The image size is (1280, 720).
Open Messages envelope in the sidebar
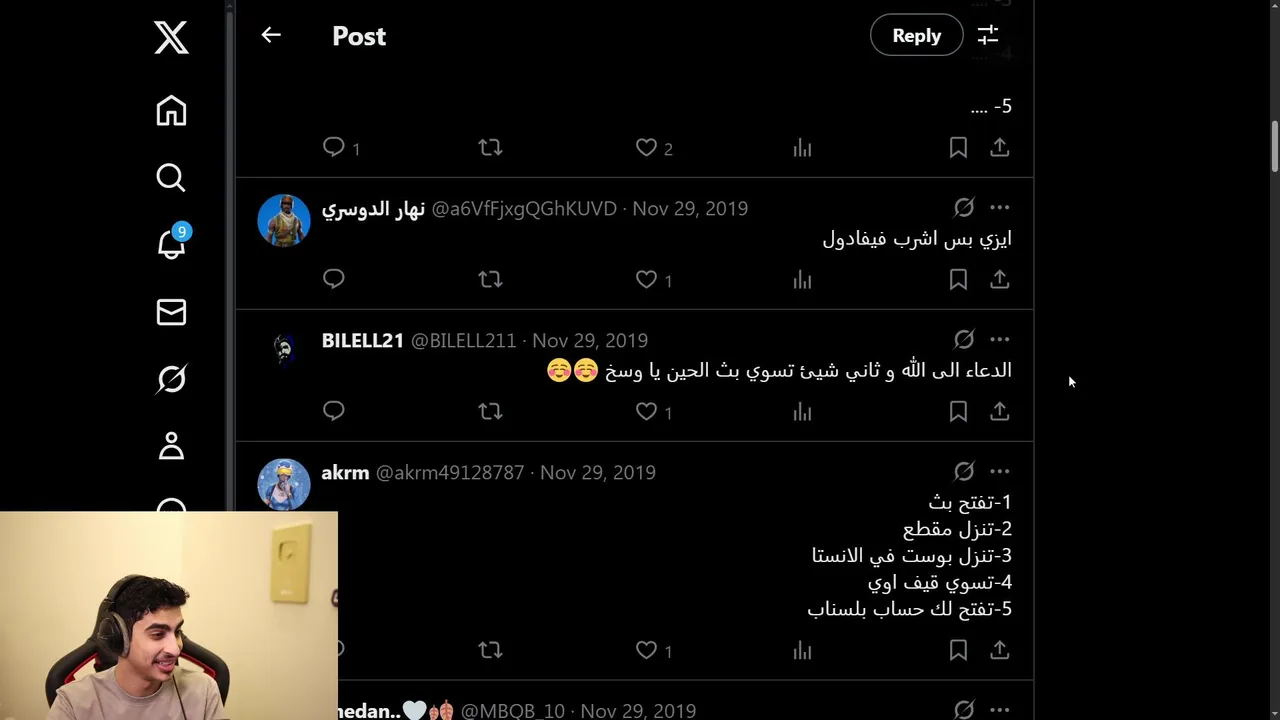point(171,312)
